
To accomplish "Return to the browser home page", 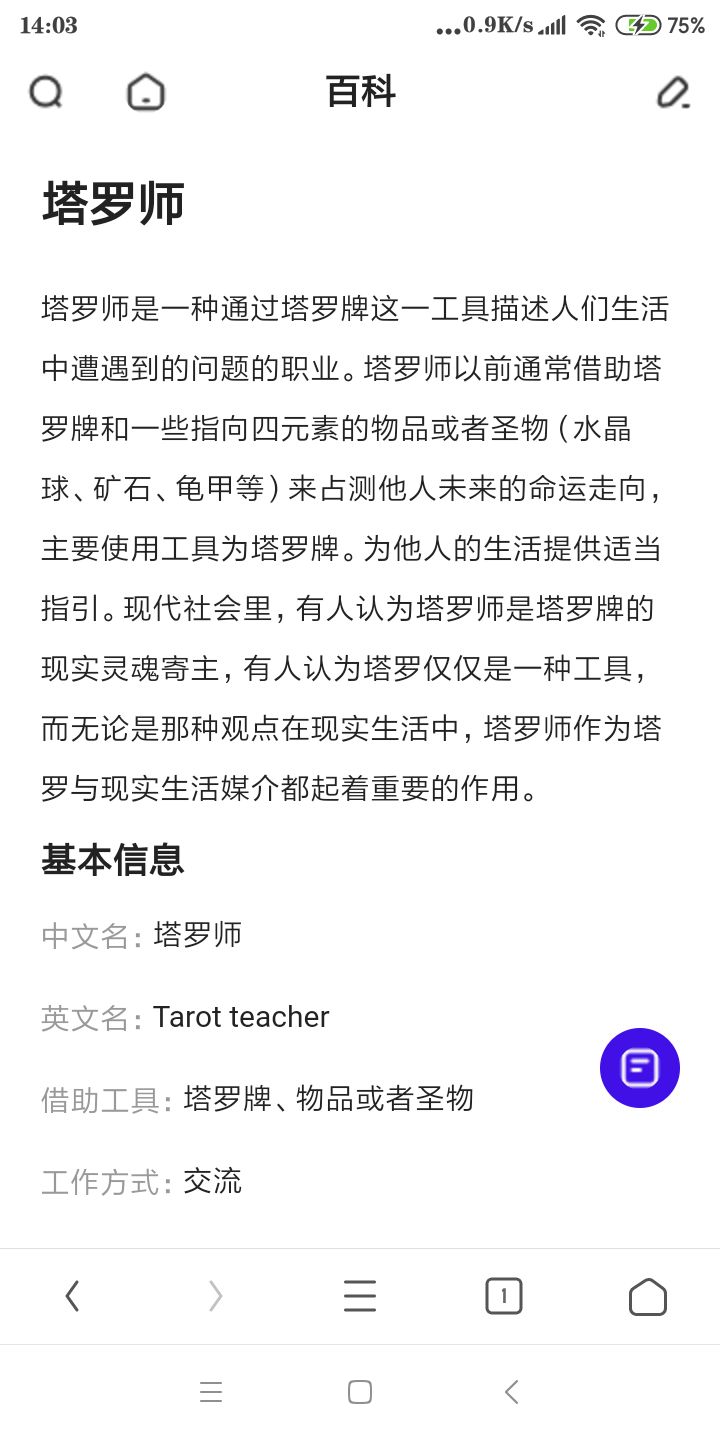I will click(648, 1296).
